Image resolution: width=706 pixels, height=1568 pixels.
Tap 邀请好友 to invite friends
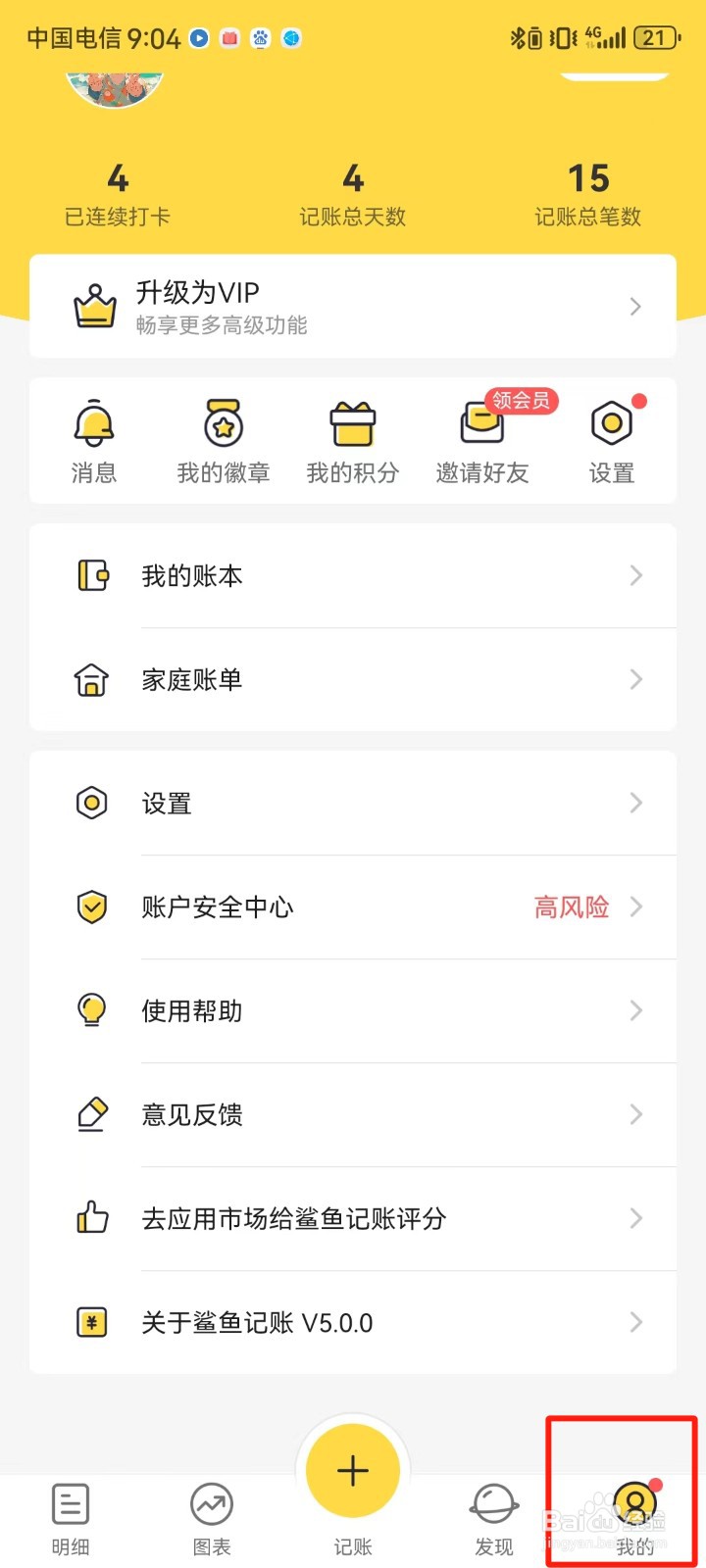(x=482, y=441)
